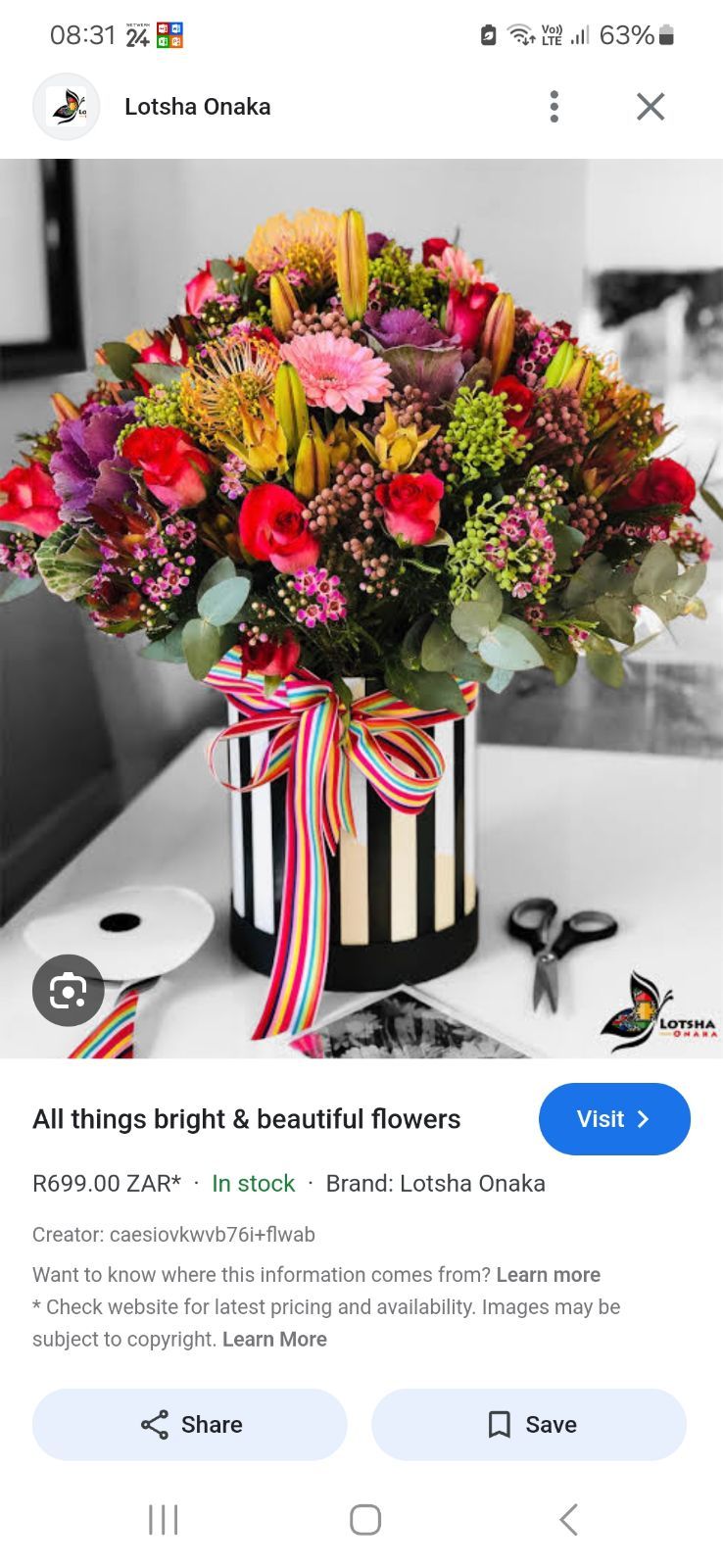This screenshot has height=1568, width=723.
Task: Go to the phone's home screen
Action: click(x=364, y=1519)
